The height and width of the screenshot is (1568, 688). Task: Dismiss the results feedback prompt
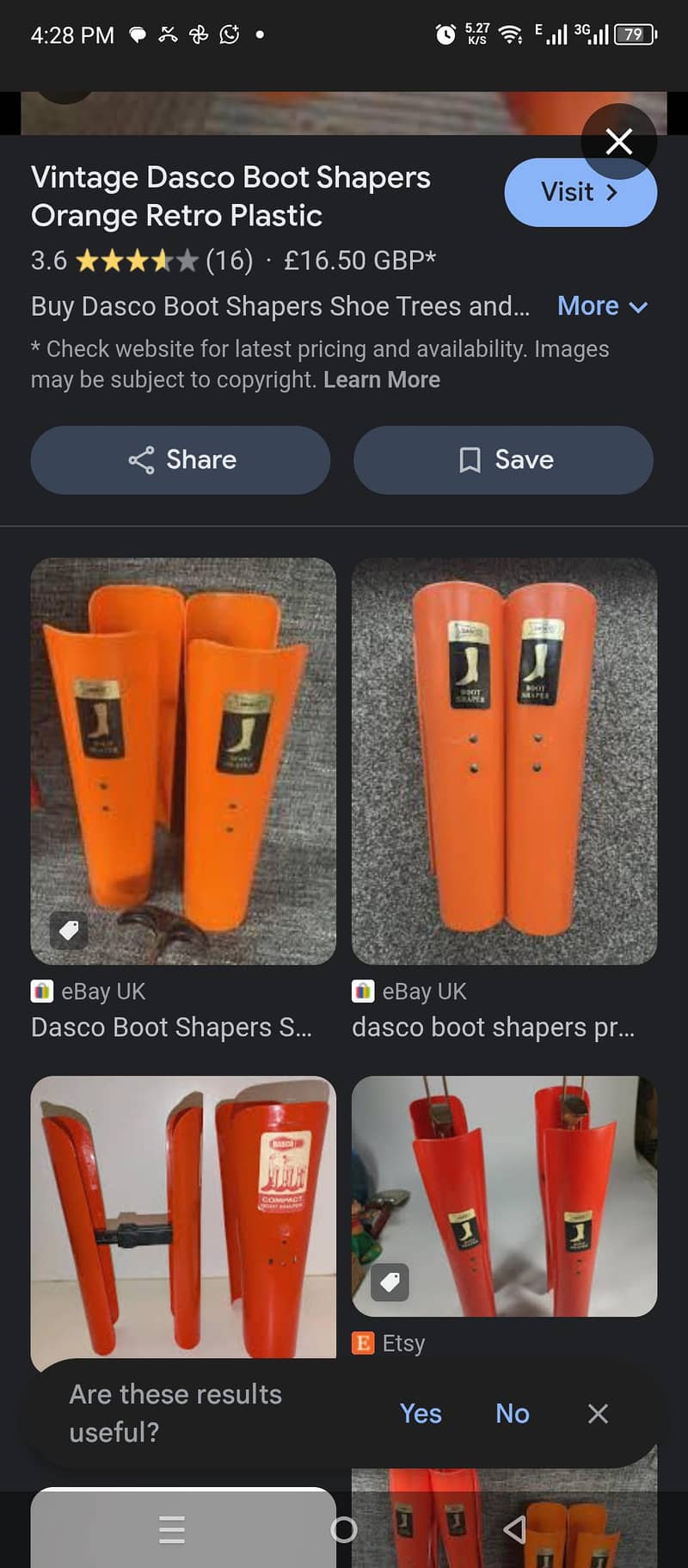point(598,1413)
